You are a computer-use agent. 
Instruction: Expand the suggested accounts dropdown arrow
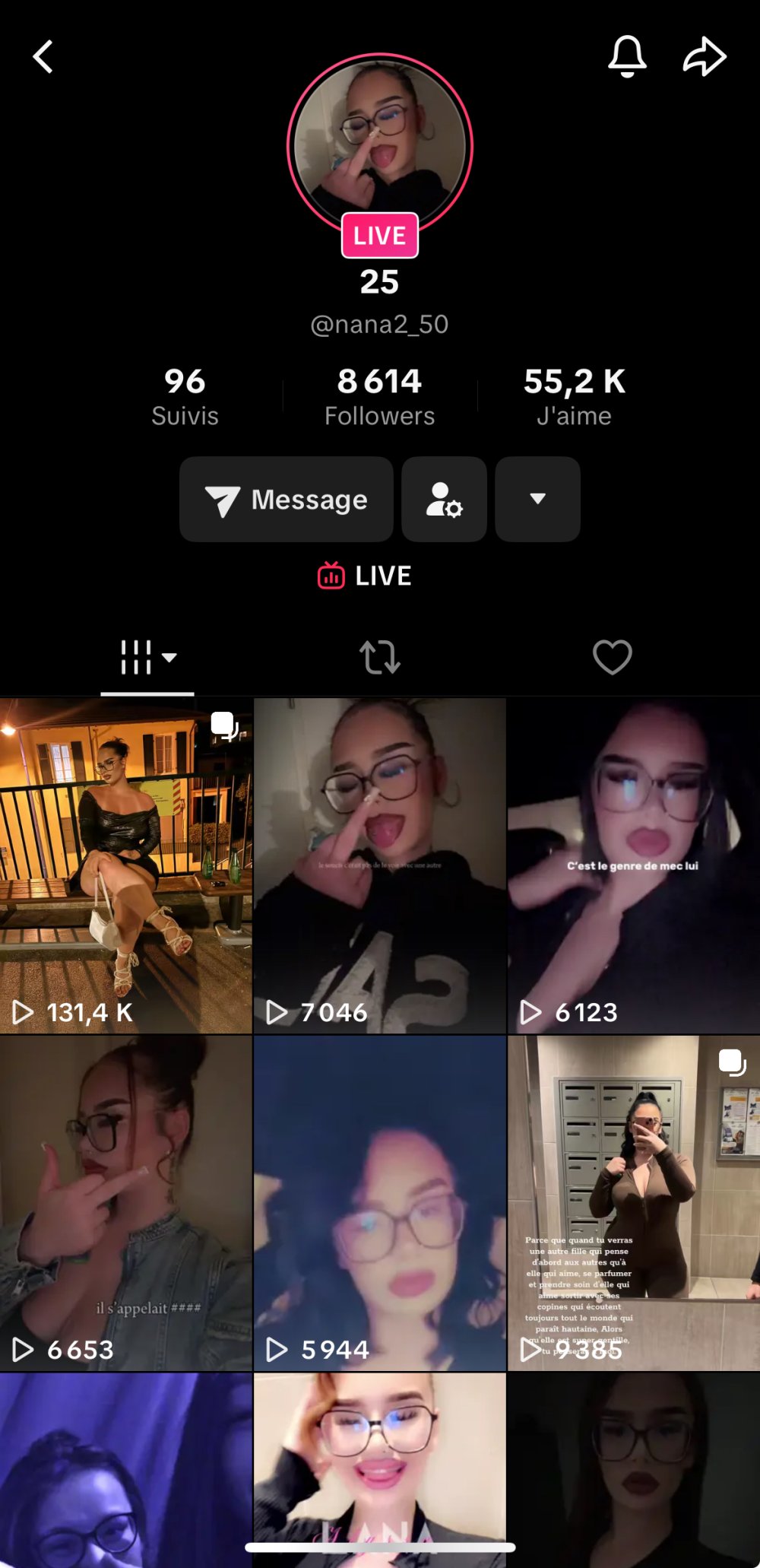pos(537,500)
